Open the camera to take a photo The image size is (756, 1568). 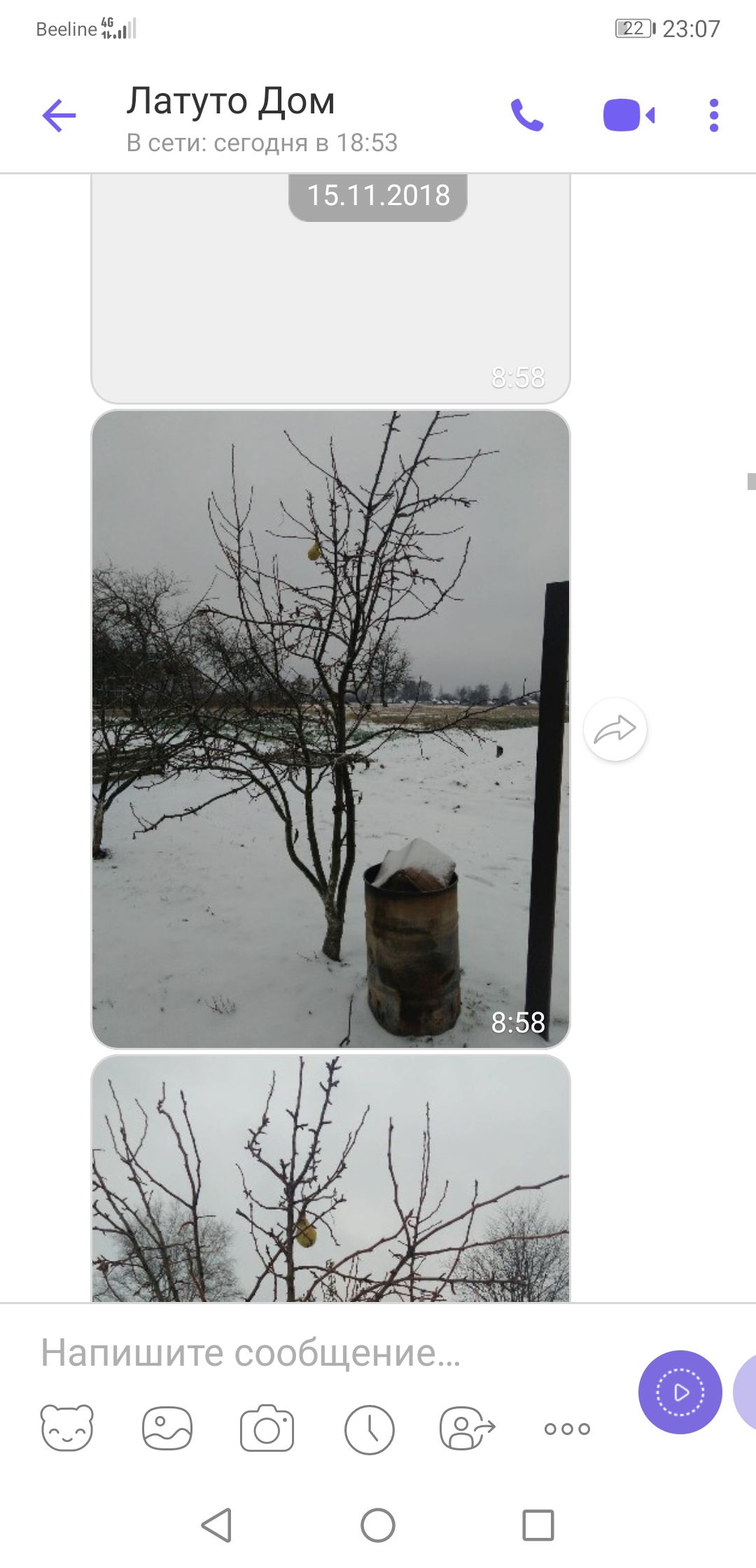tap(267, 1428)
